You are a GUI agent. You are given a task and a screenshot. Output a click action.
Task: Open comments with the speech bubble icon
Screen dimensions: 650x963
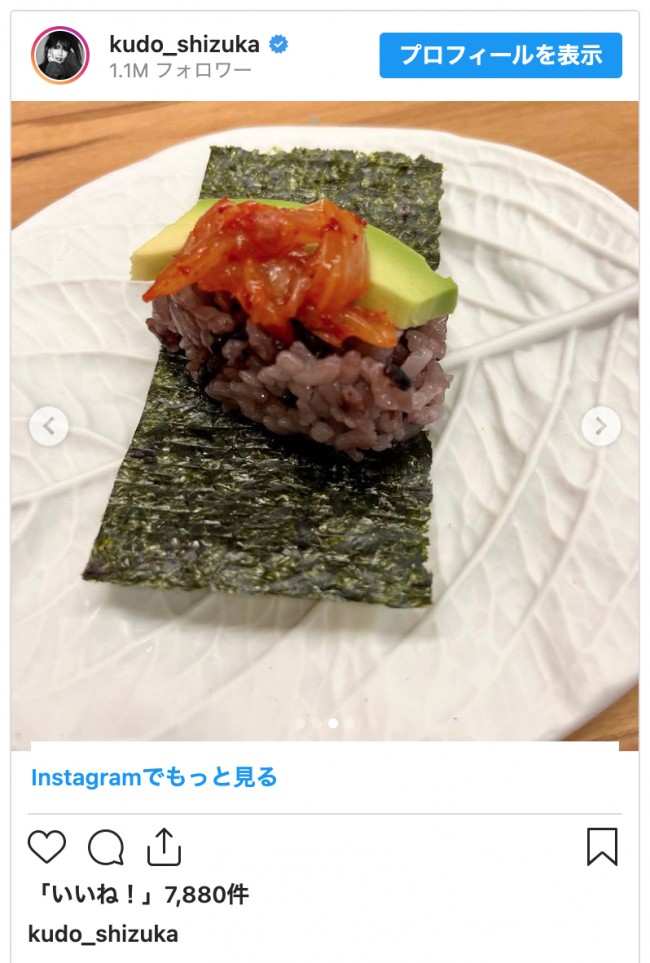(x=105, y=848)
